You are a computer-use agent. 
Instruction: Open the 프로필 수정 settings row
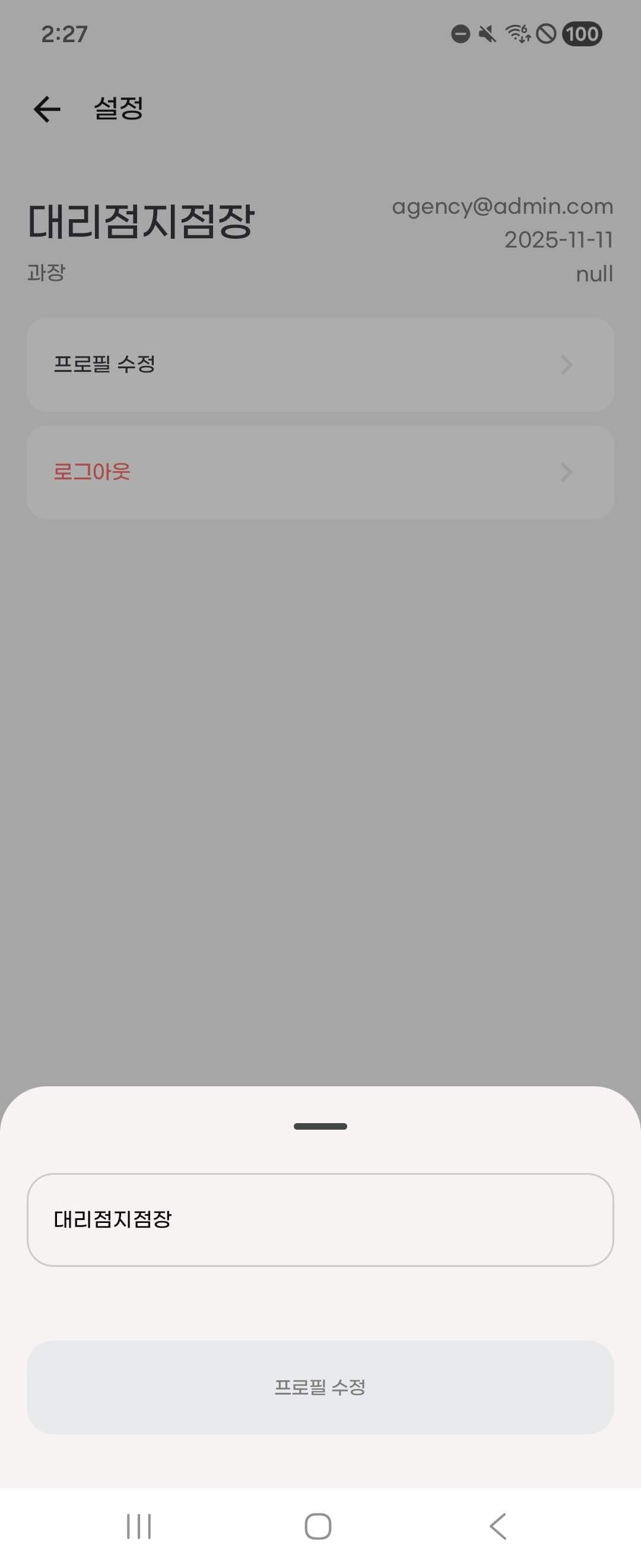[320, 365]
